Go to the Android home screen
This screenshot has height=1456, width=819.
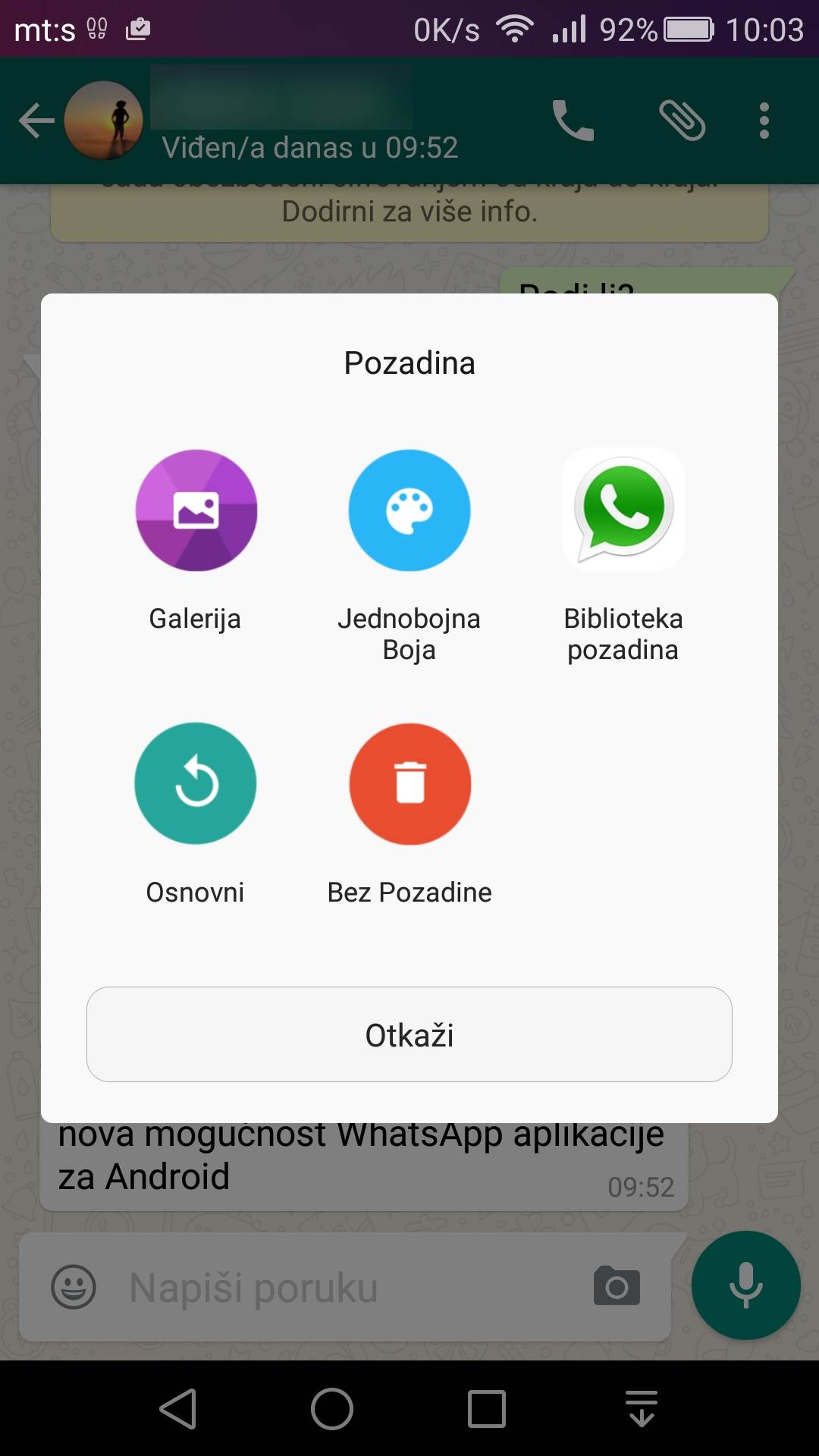(332, 1409)
